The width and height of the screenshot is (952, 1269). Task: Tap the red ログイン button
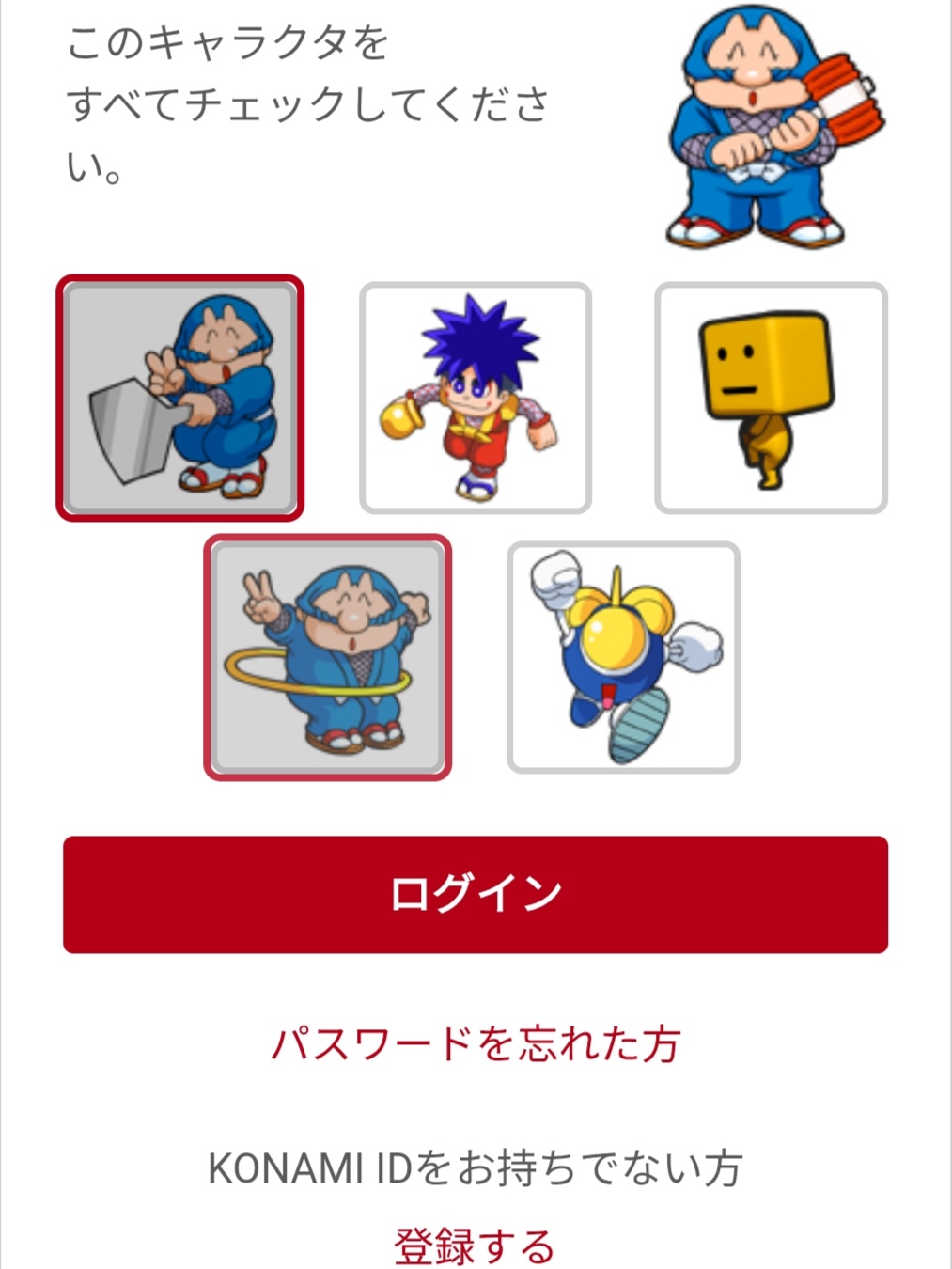[x=476, y=894]
